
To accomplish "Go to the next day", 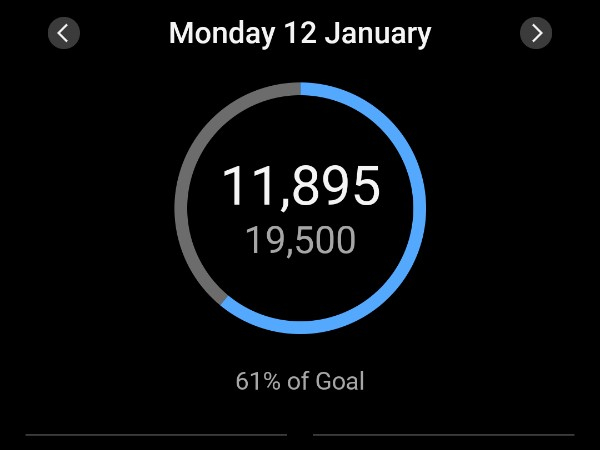I will (x=536, y=33).
